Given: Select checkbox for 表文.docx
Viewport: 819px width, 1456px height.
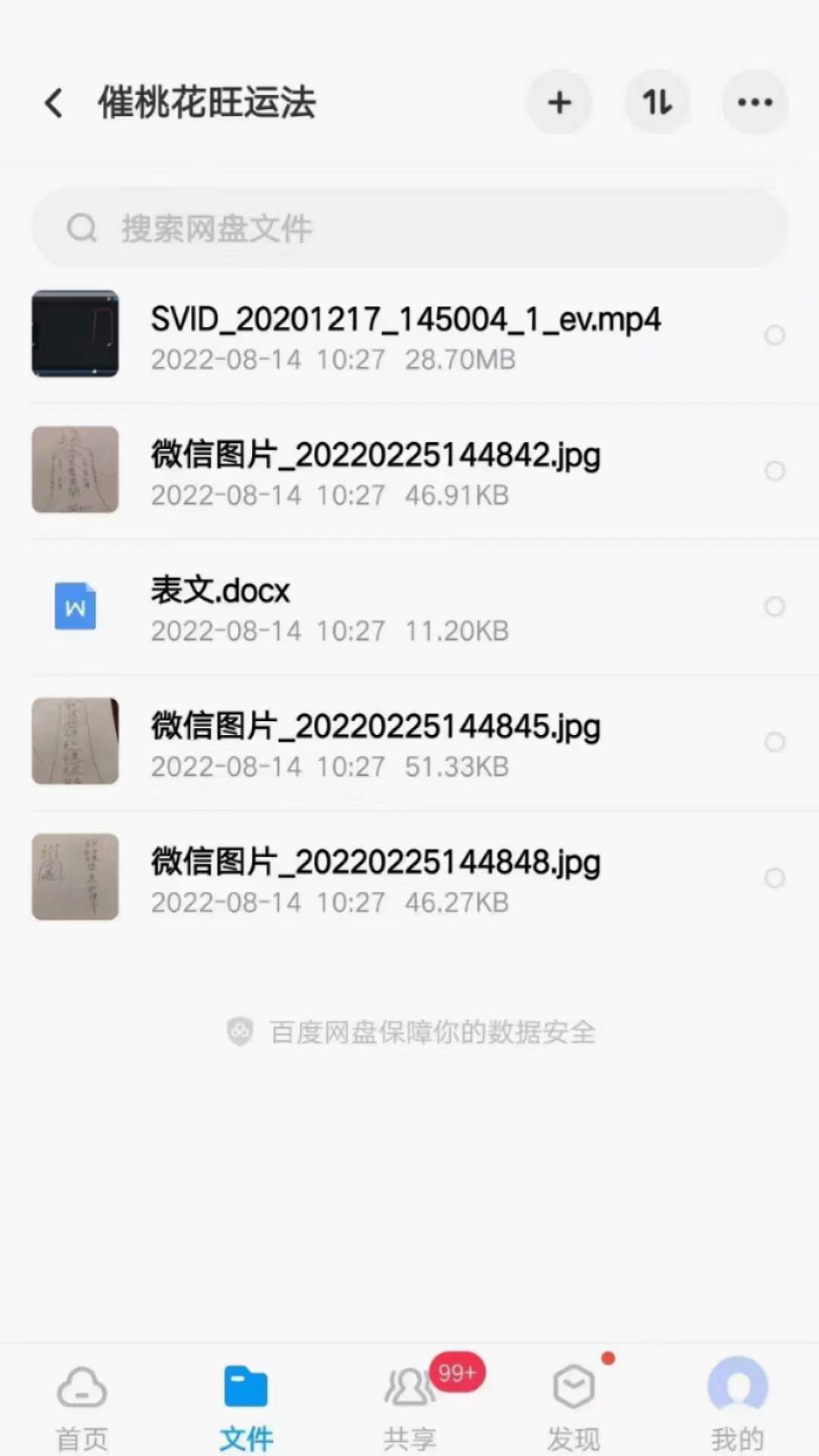Looking at the screenshot, I should coord(775,607).
